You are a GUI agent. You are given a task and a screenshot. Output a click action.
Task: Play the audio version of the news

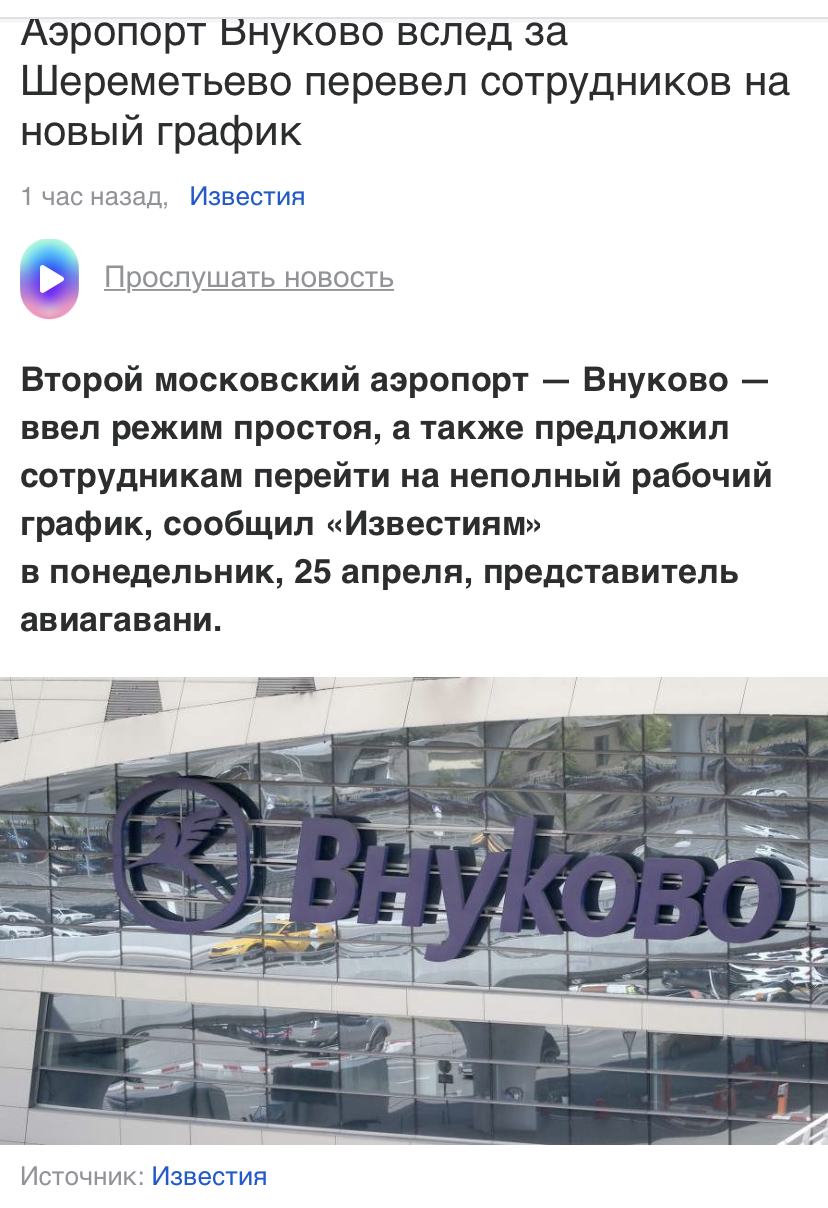tap(49, 279)
